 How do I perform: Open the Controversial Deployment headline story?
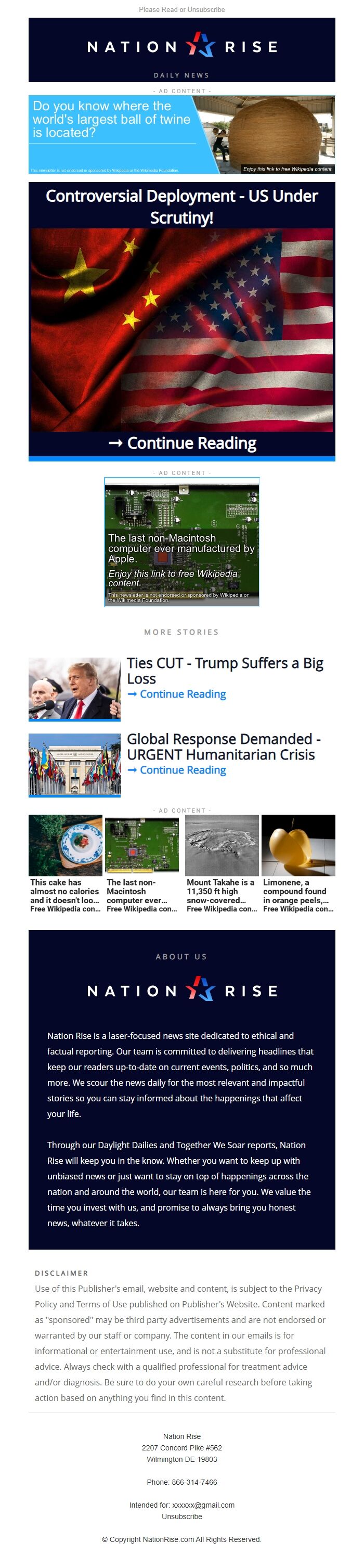click(181, 207)
